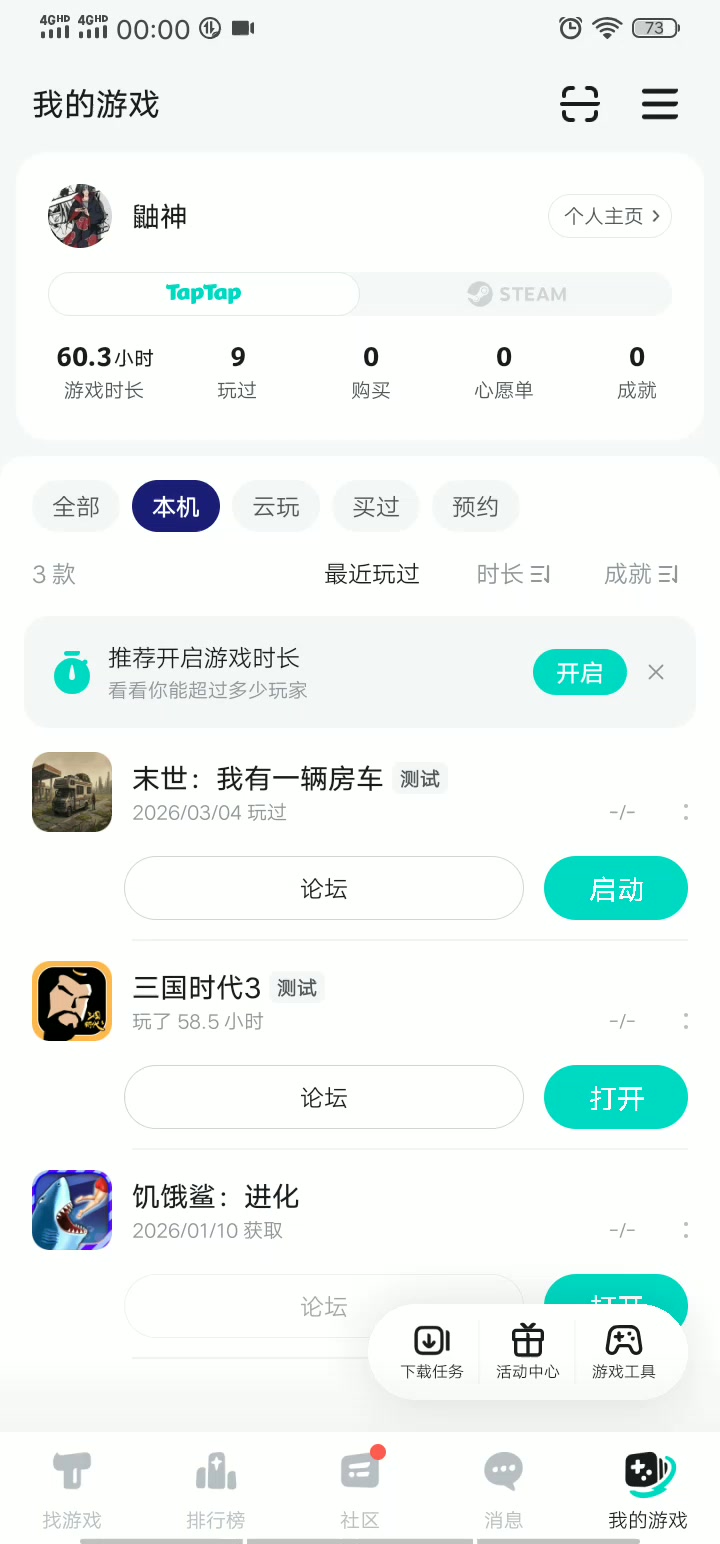Tap 开启 to enable game time tracking
The height and width of the screenshot is (1544, 720).
580,673
